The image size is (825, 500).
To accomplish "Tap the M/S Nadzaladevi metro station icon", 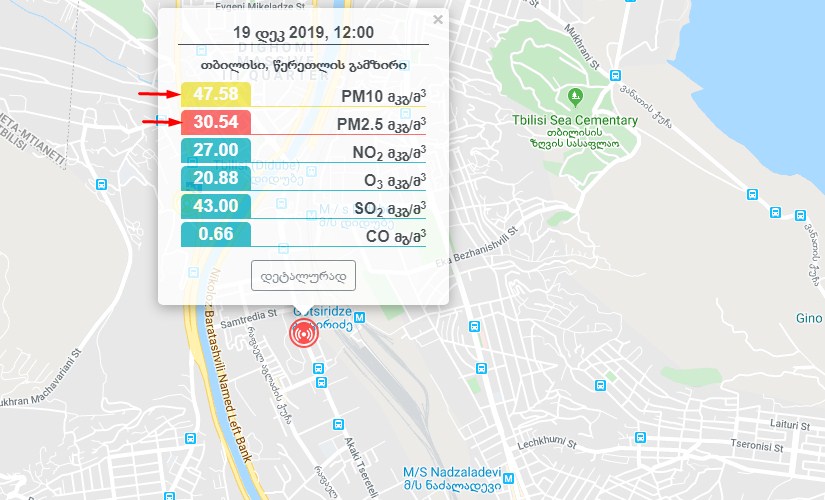I will (x=510, y=478).
